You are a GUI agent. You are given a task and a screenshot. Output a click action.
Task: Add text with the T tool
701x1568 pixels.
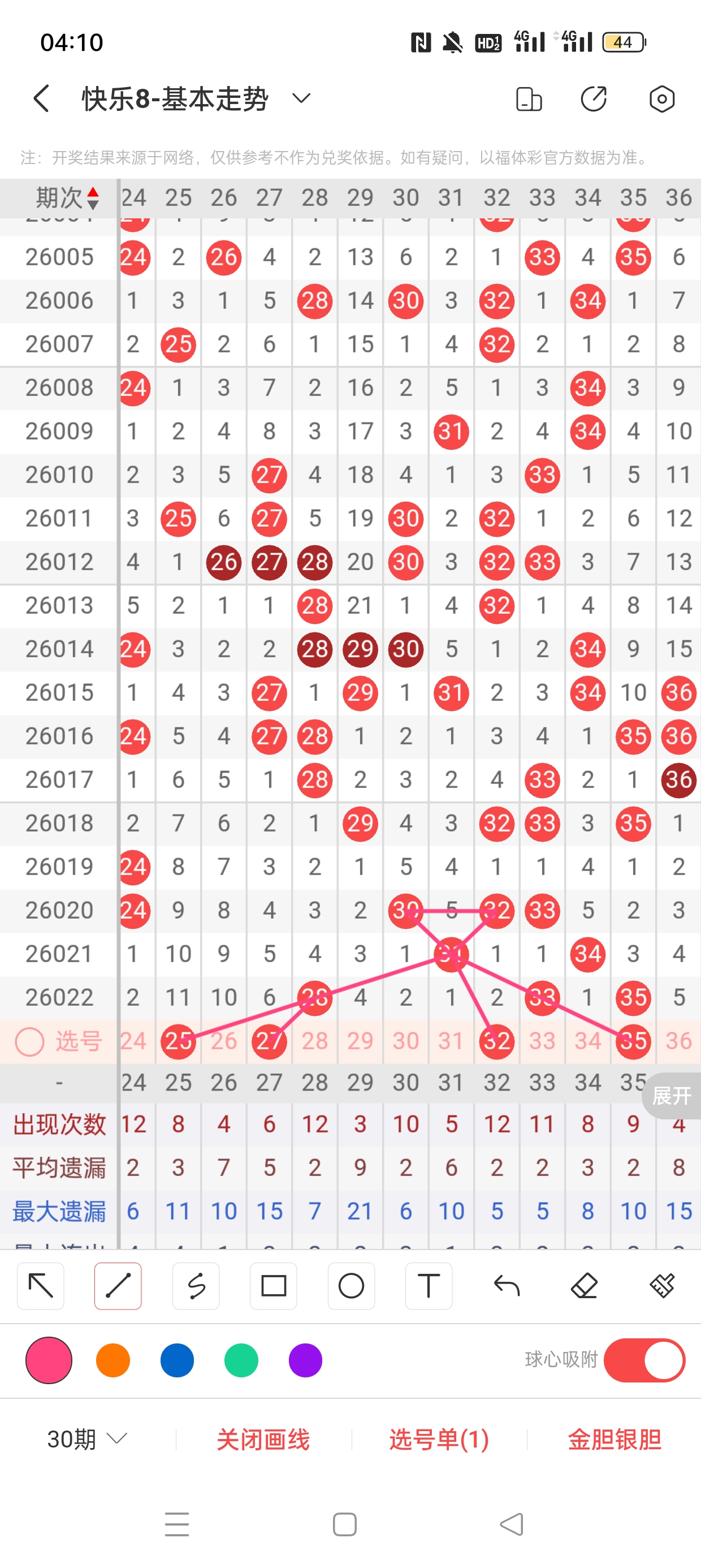(x=429, y=1286)
